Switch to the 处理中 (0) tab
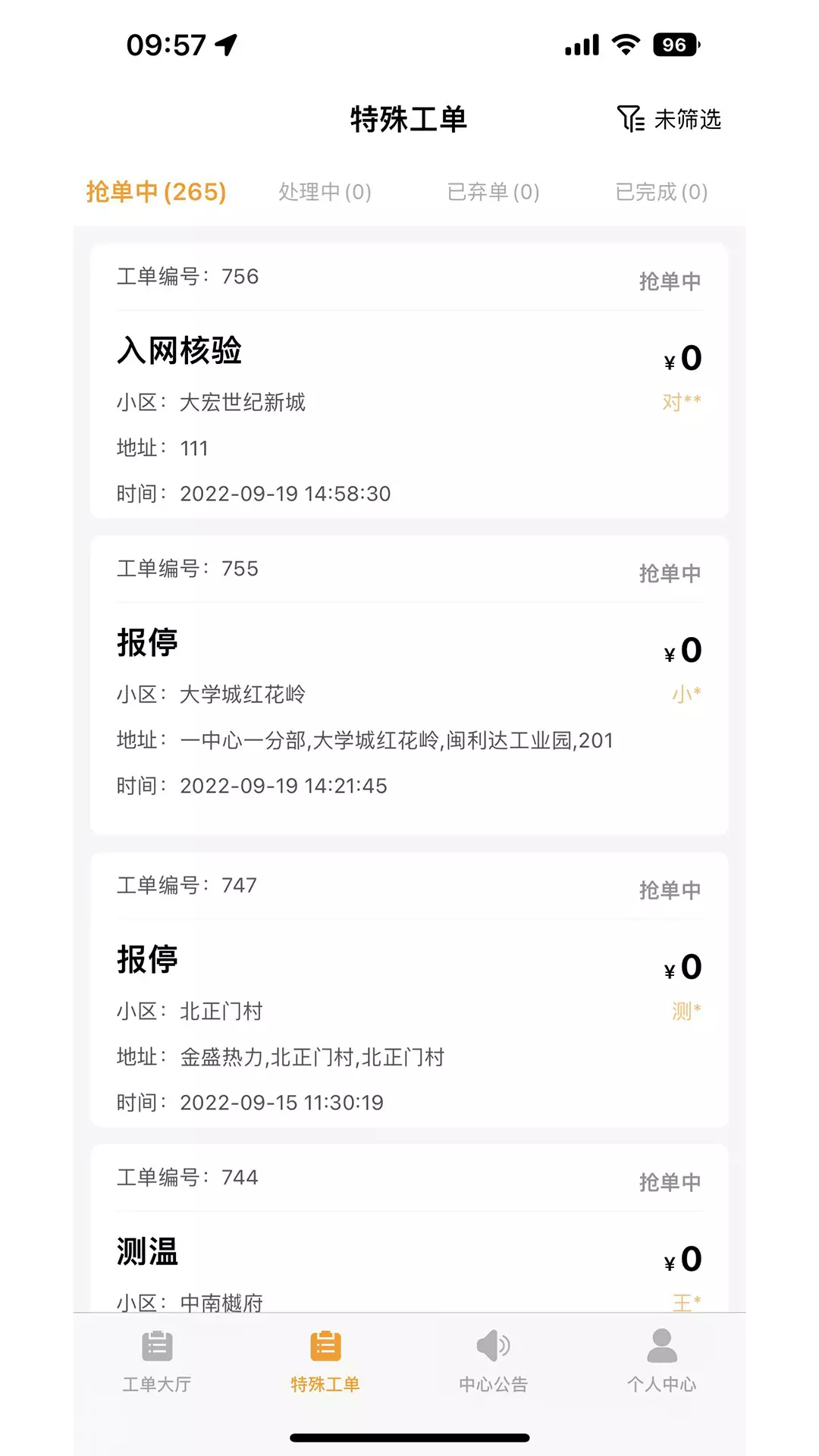Image resolution: width=819 pixels, height=1456 pixels. point(325,192)
